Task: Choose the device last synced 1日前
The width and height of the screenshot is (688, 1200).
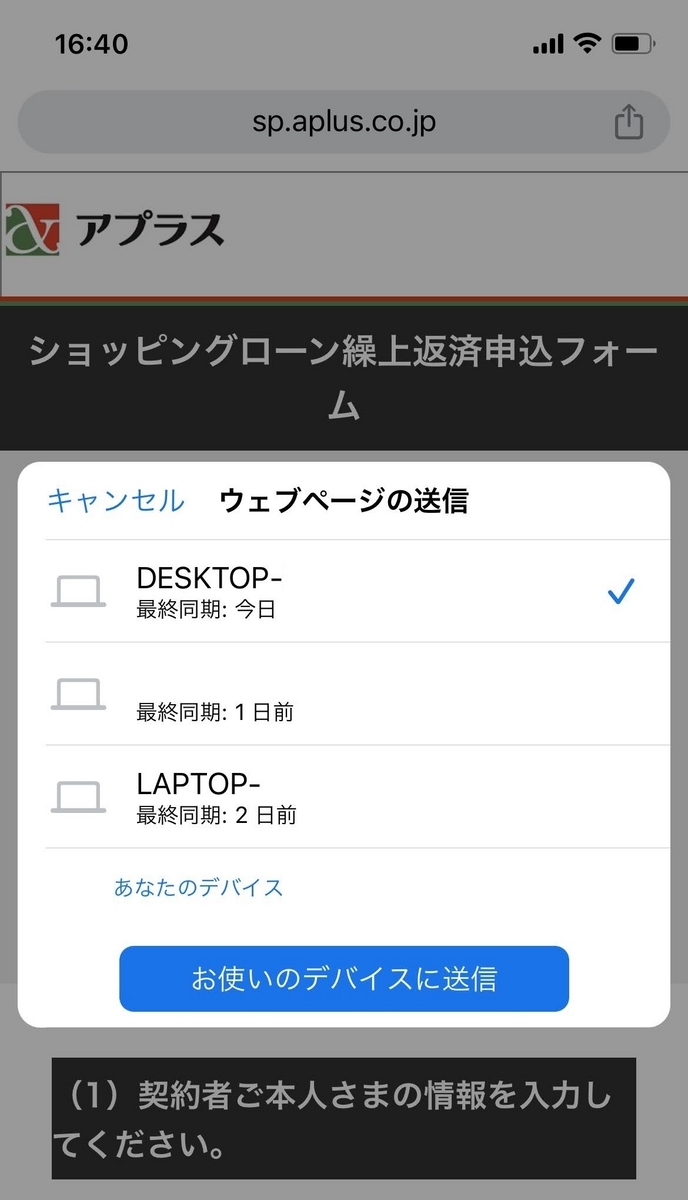Action: (x=343, y=695)
